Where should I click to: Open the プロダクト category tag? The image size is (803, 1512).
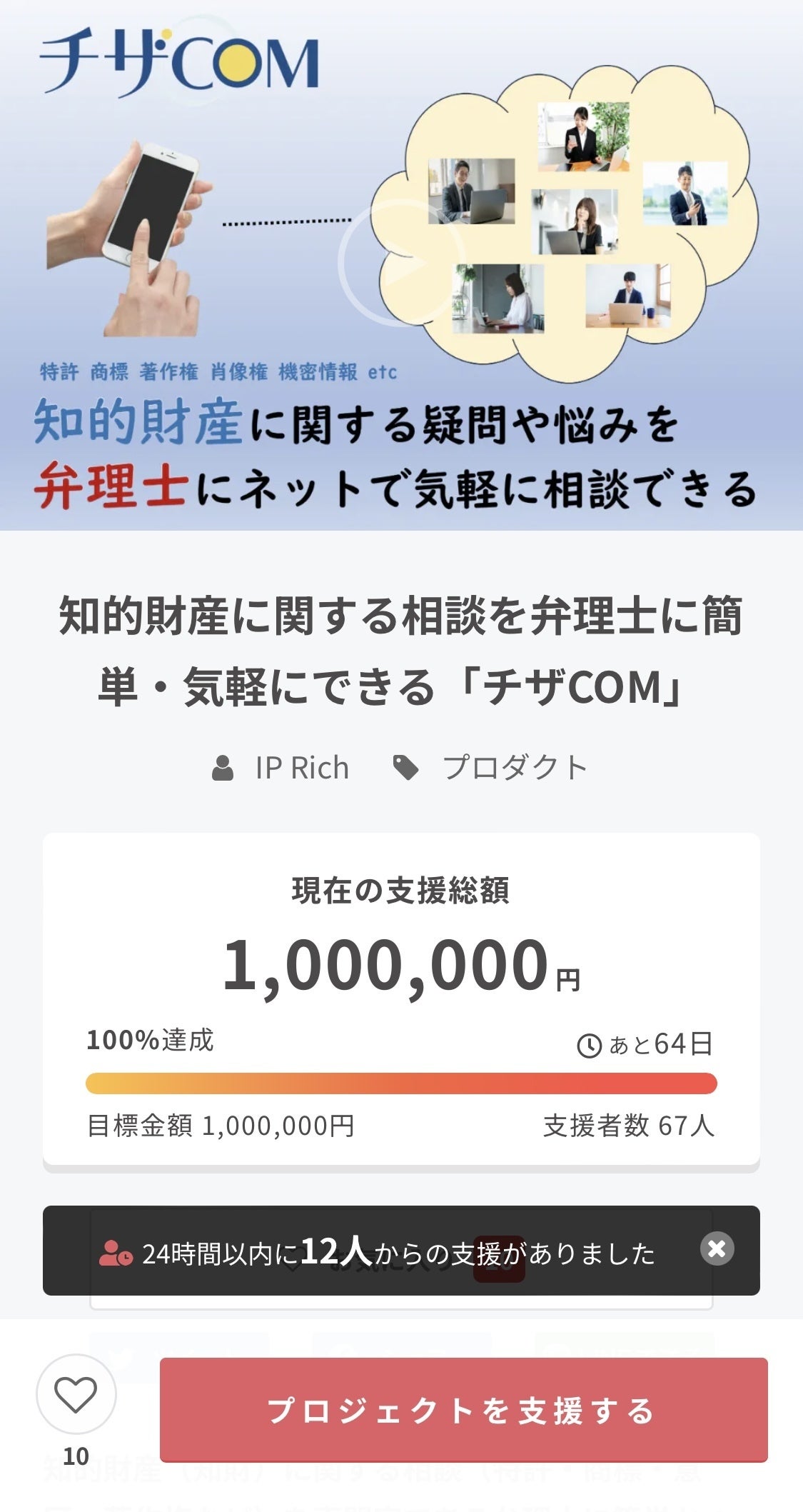pyautogui.click(x=514, y=768)
